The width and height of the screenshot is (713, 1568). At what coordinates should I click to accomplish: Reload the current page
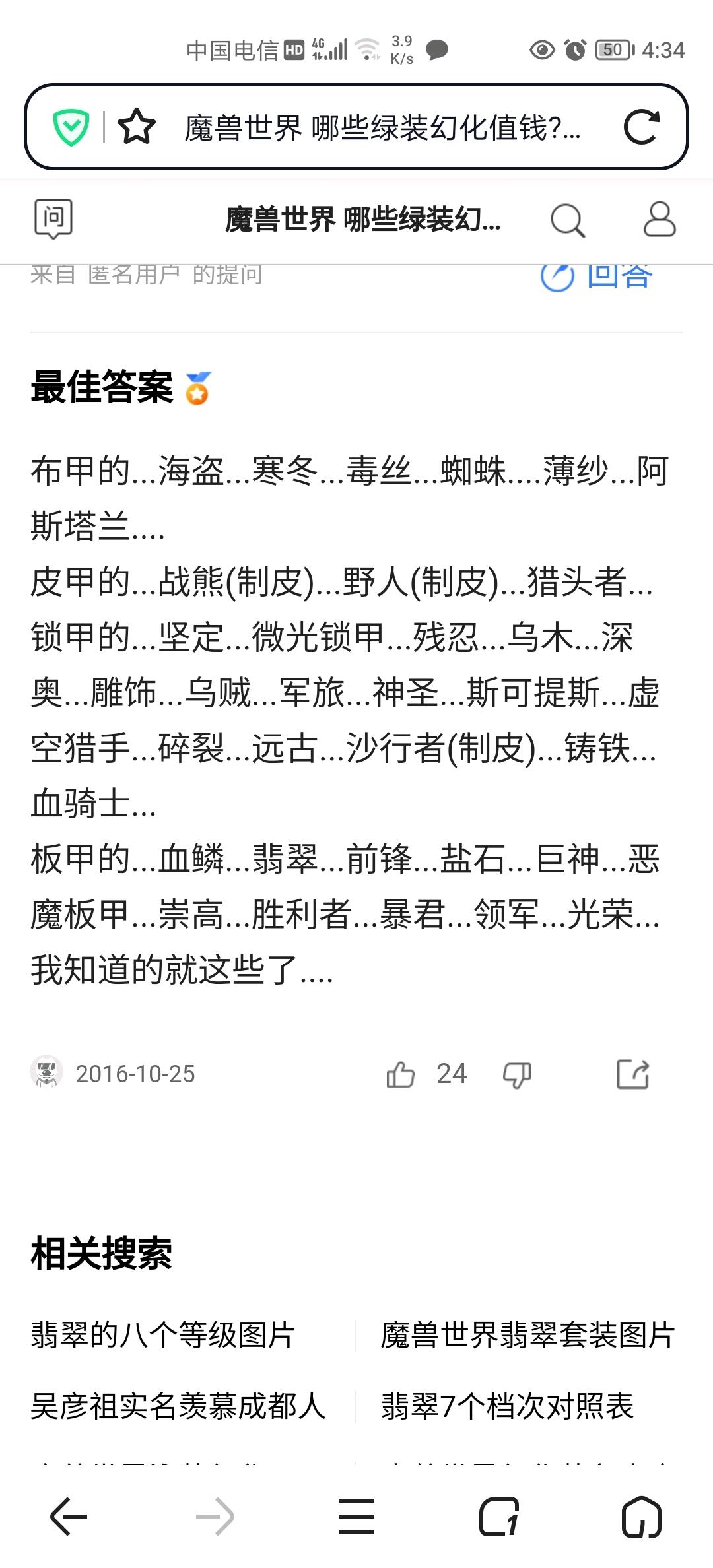tap(641, 127)
